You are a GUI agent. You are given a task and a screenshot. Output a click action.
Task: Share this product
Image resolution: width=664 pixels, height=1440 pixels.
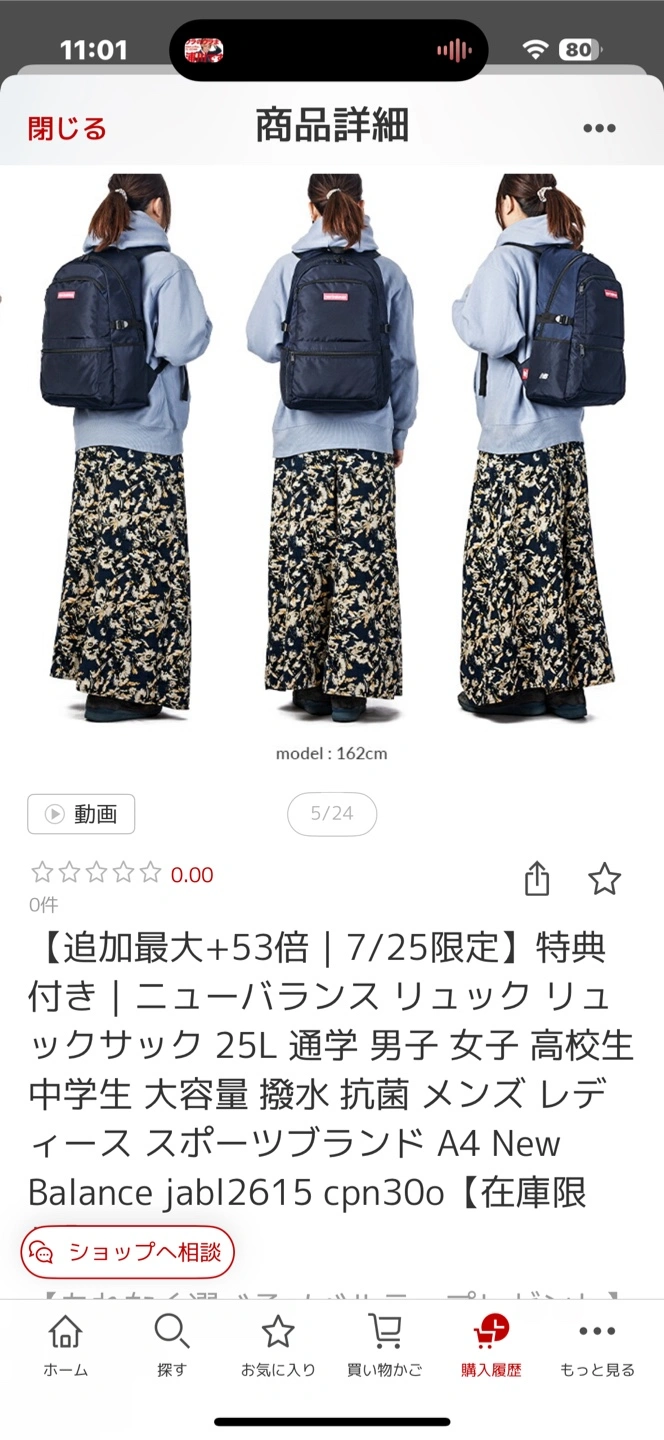pyautogui.click(x=537, y=879)
